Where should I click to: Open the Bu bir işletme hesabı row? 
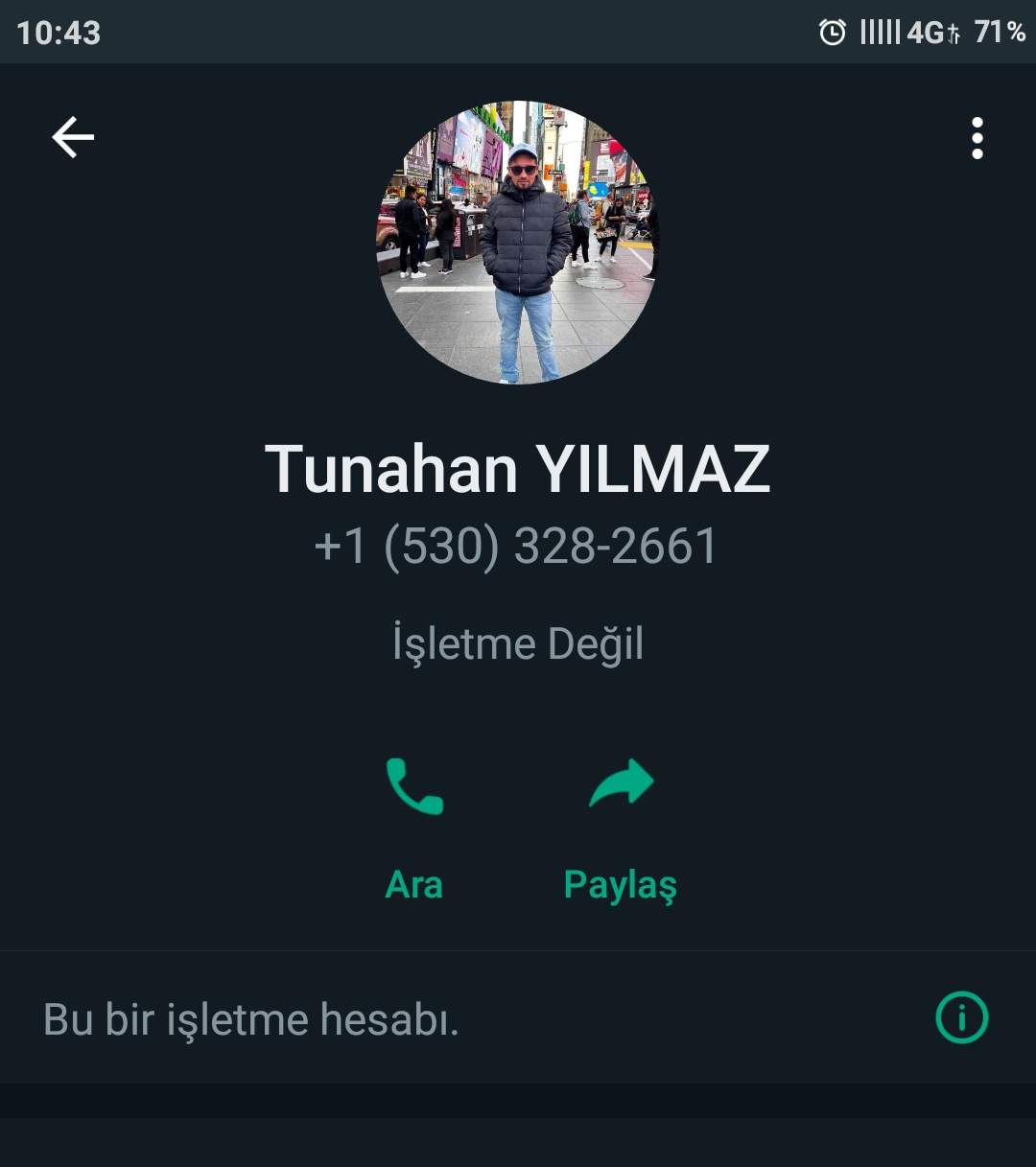tap(251, 1019)
